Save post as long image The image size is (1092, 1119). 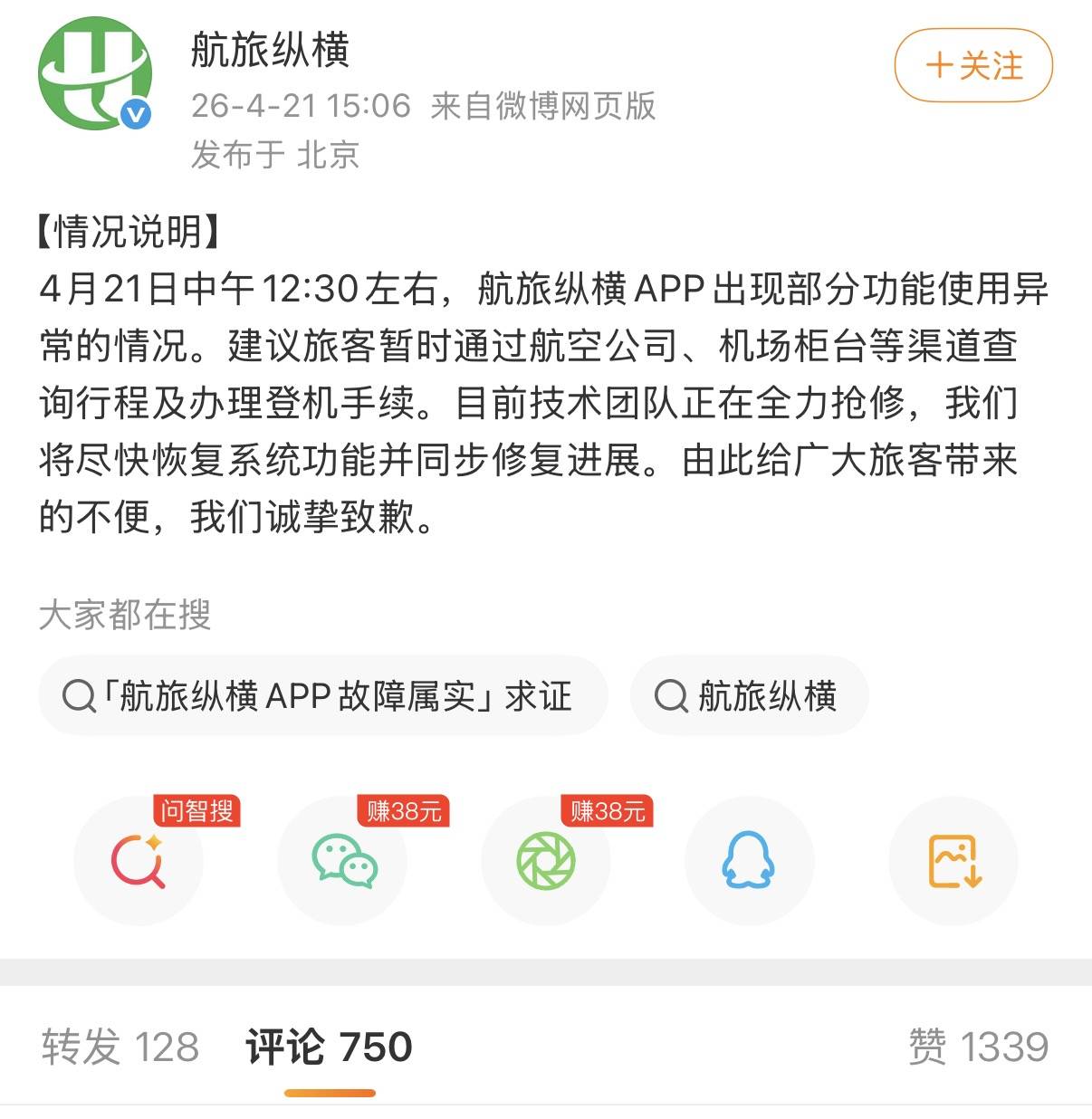click(x=953, y=861)
